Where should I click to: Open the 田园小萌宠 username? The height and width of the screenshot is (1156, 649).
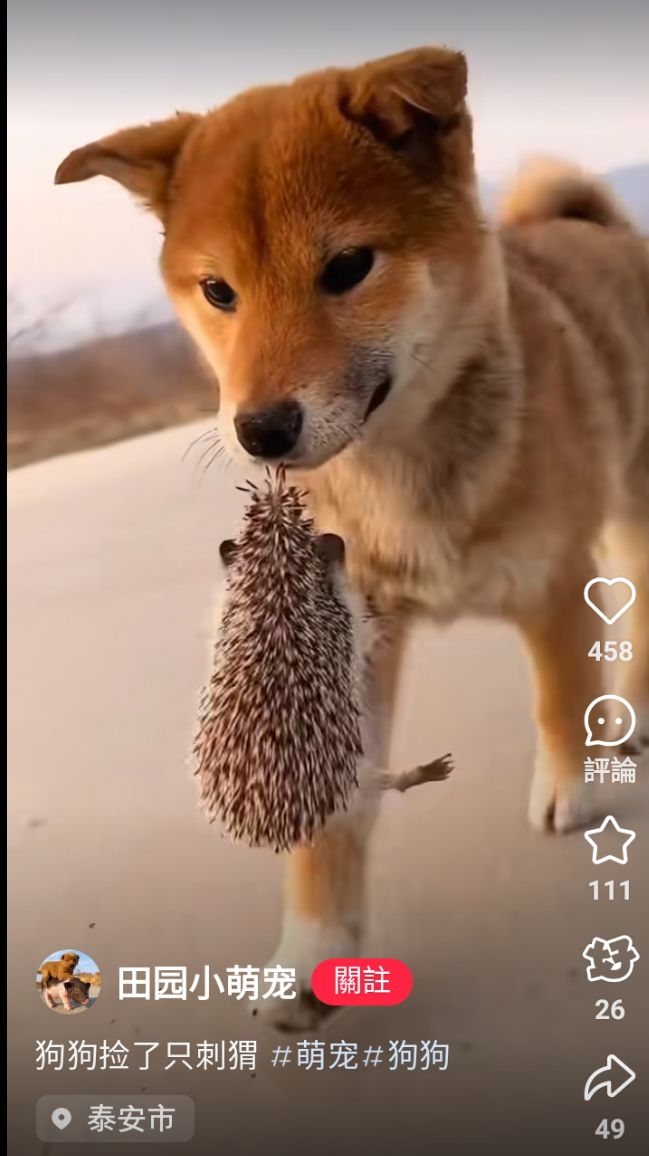[207, 983]
